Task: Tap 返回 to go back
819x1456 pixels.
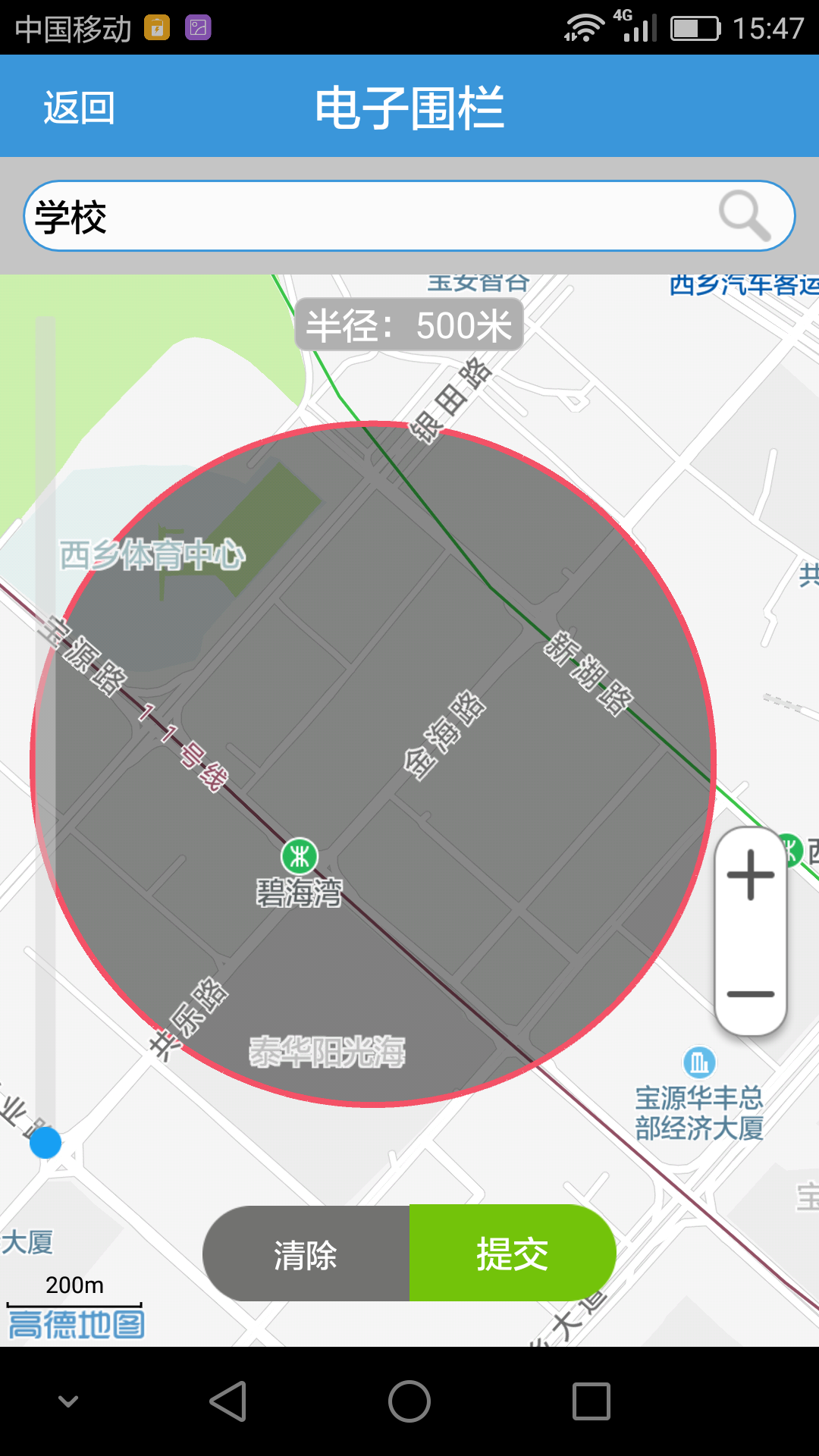Action: pyautogui.click(x=79, y=107)
